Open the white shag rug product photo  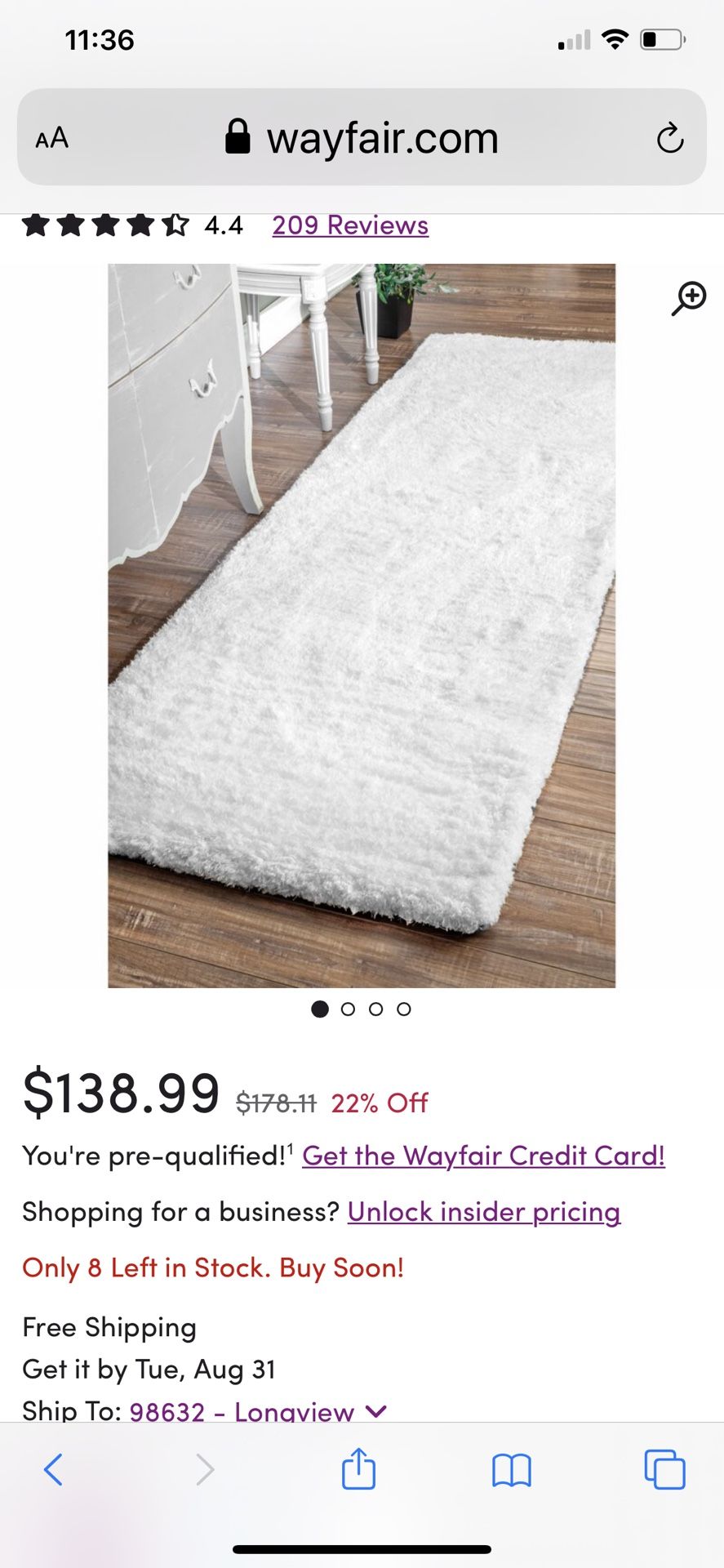click(362, 626)
